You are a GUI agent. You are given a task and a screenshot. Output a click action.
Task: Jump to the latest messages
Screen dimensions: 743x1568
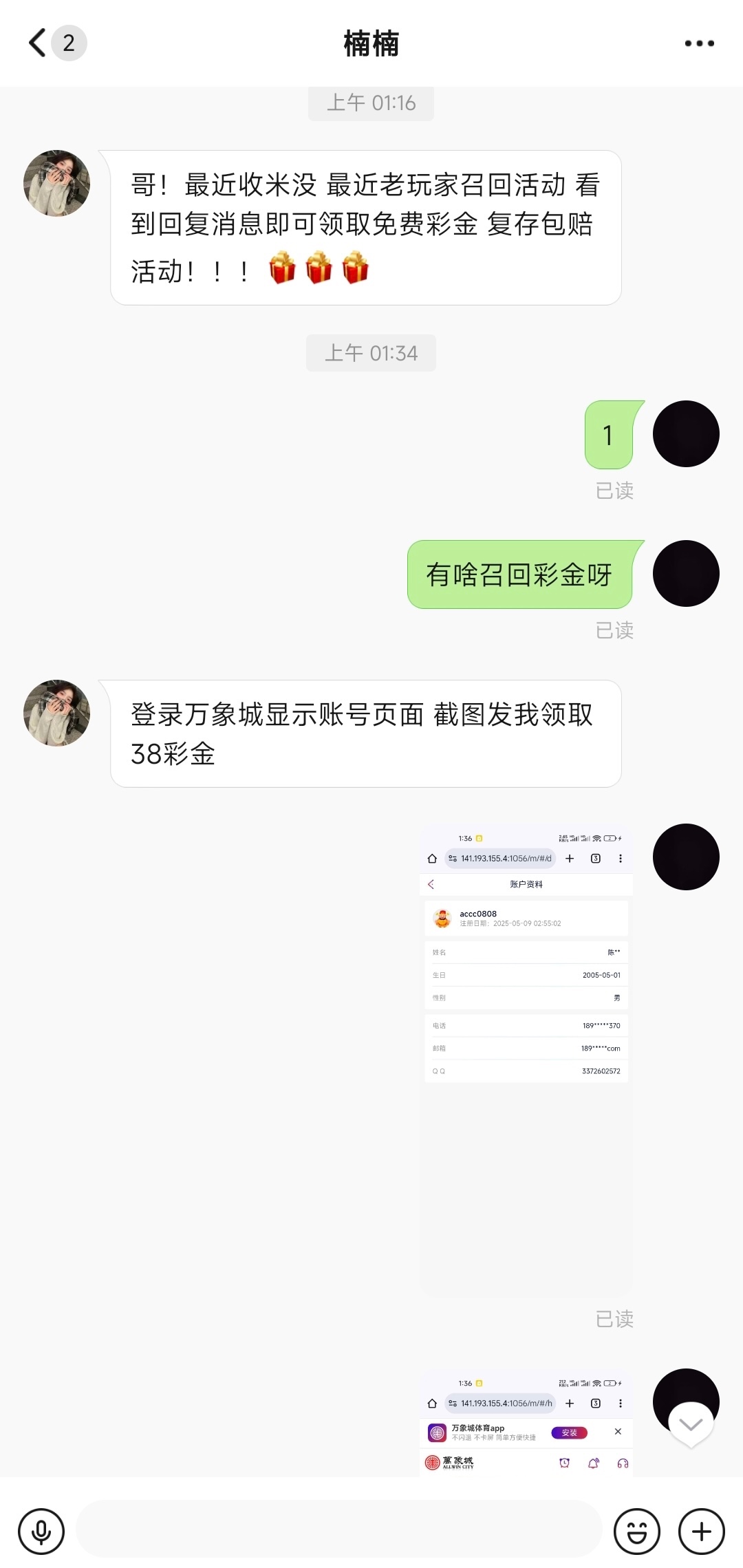tap(691, 1424)
